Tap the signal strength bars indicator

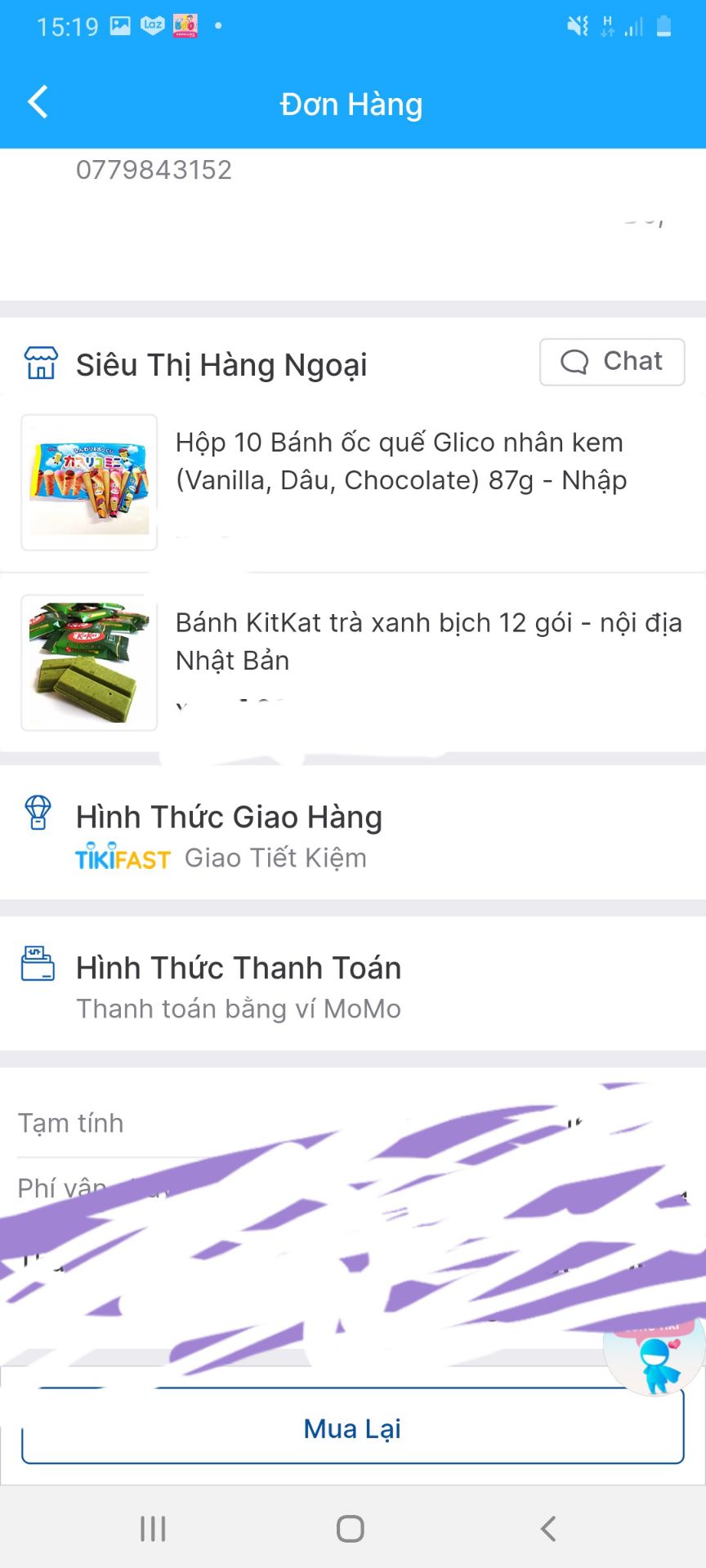coord(632,26)
